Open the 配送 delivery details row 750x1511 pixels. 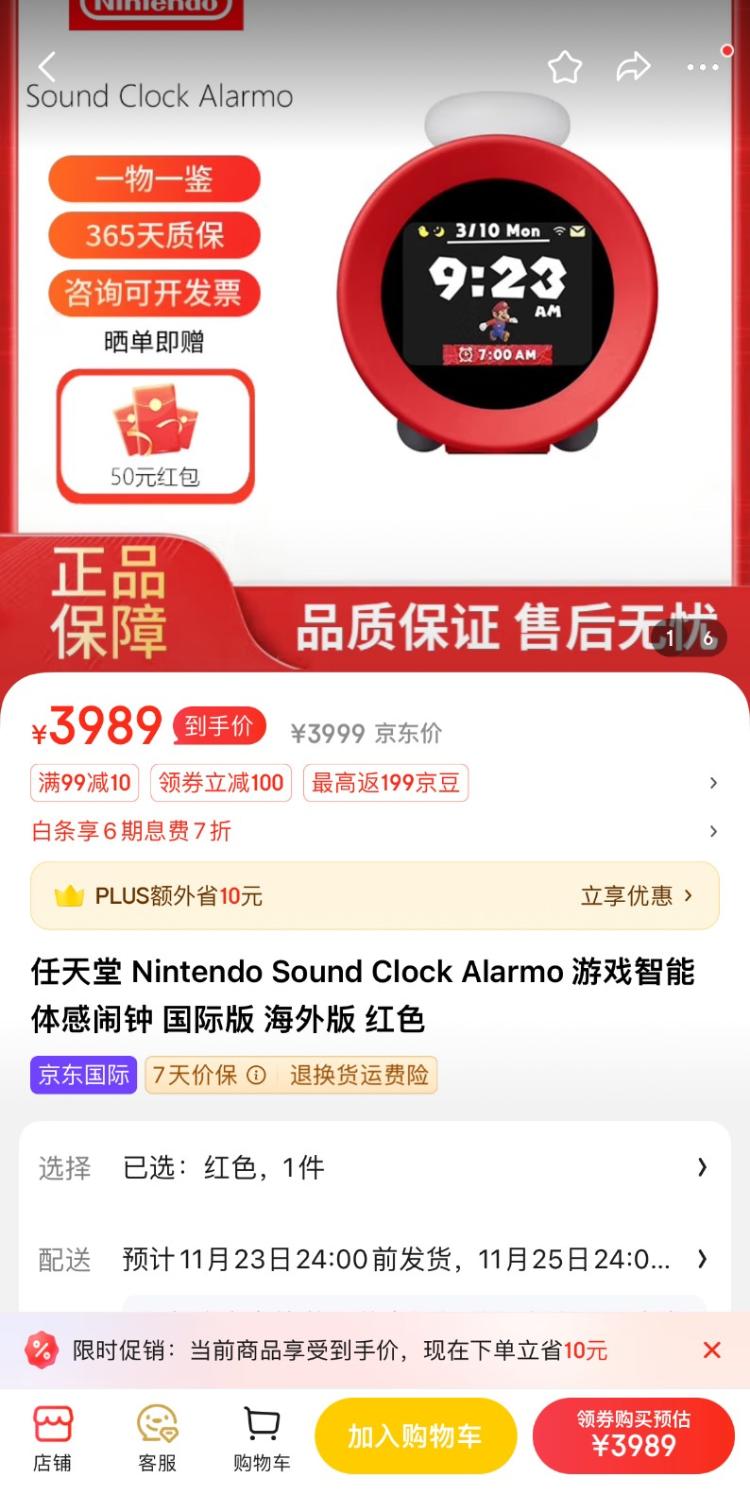[x=374, y=1259]
